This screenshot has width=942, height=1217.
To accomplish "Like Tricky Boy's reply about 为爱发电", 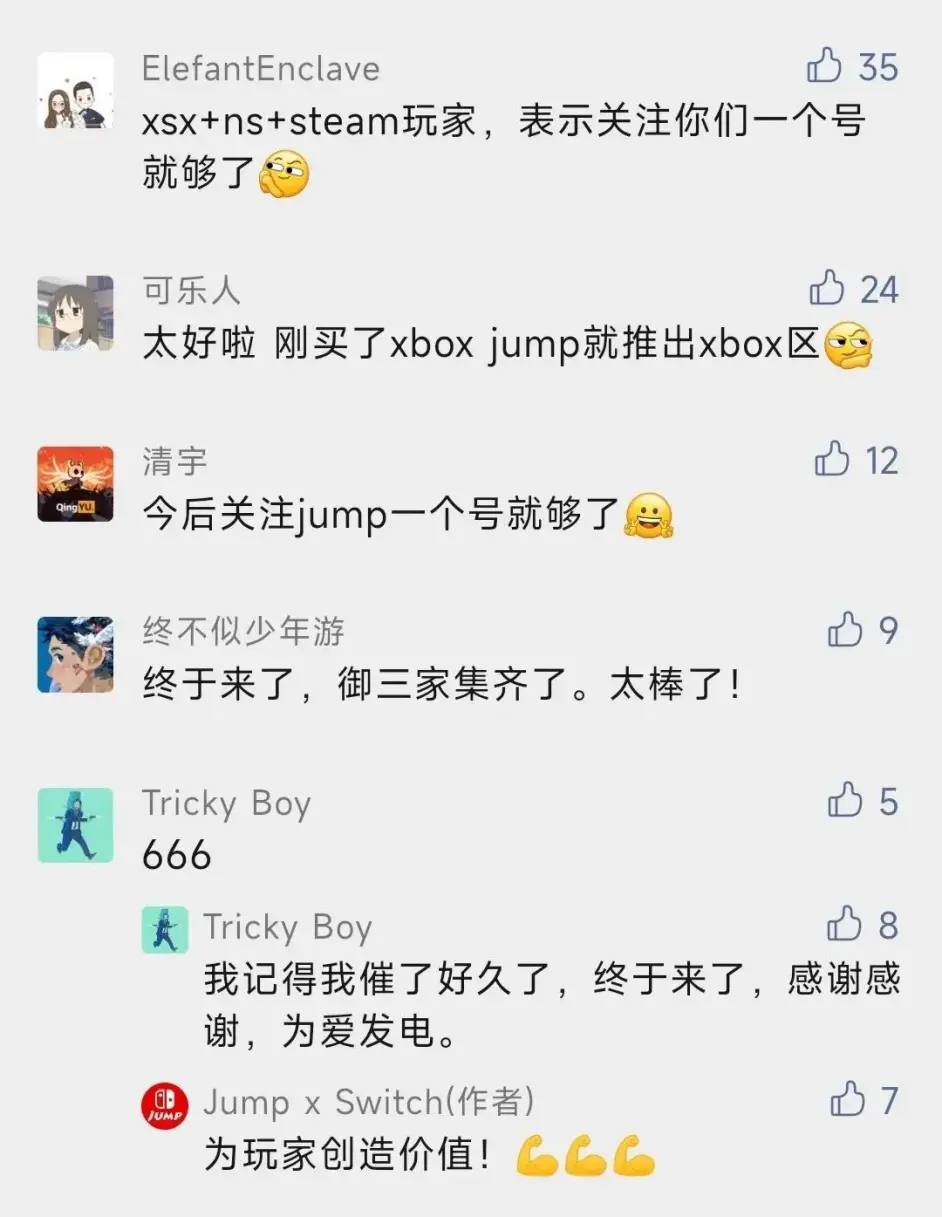I will pos(845,925).
